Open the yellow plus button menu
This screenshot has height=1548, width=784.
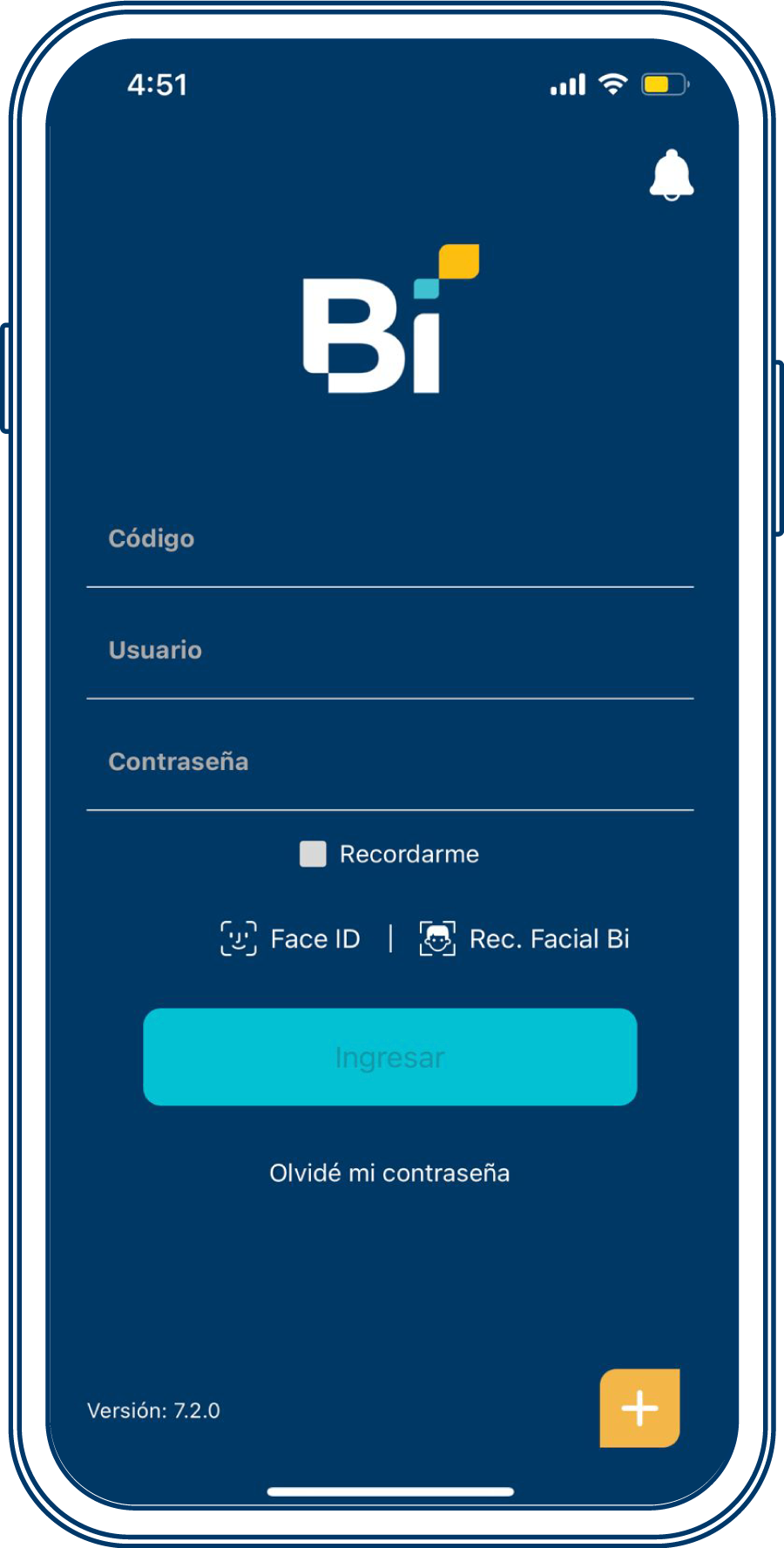pos(639,1408)
